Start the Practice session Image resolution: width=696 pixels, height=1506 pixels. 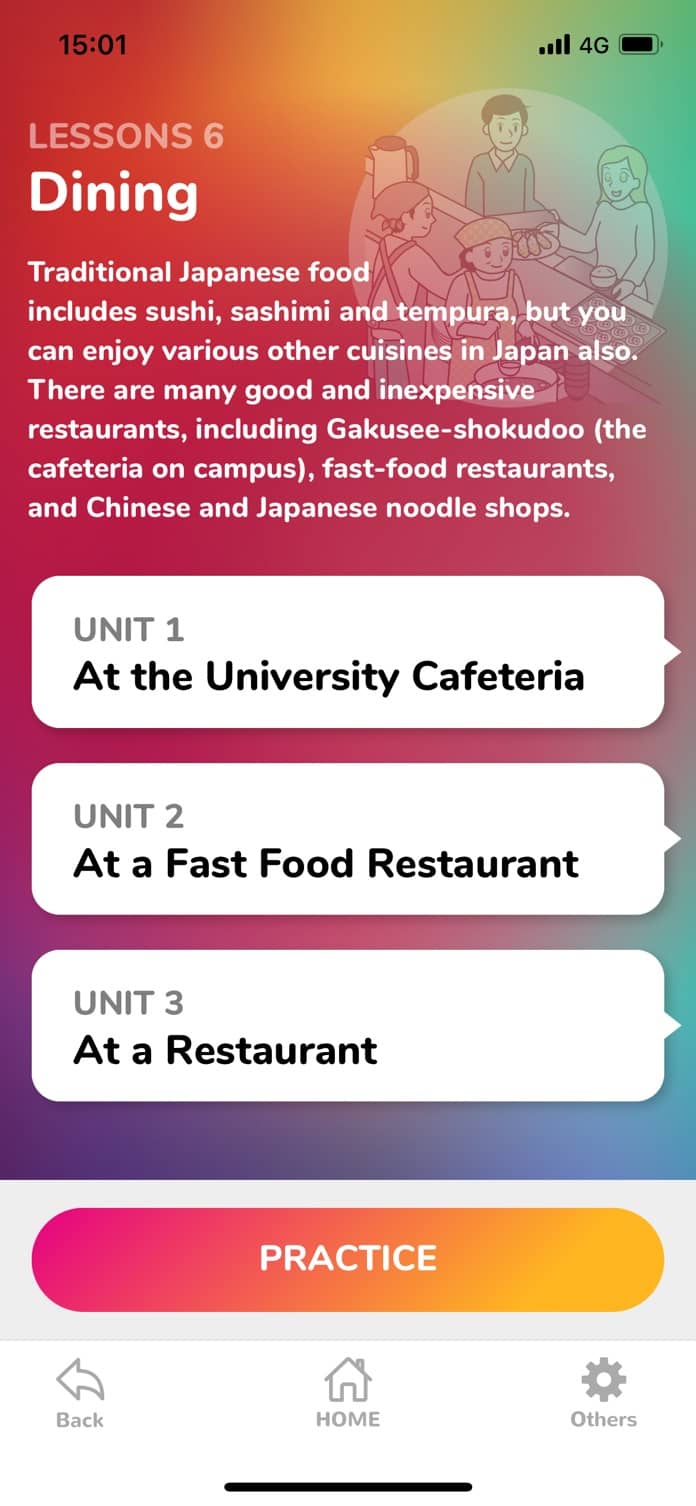(348, 1259)
